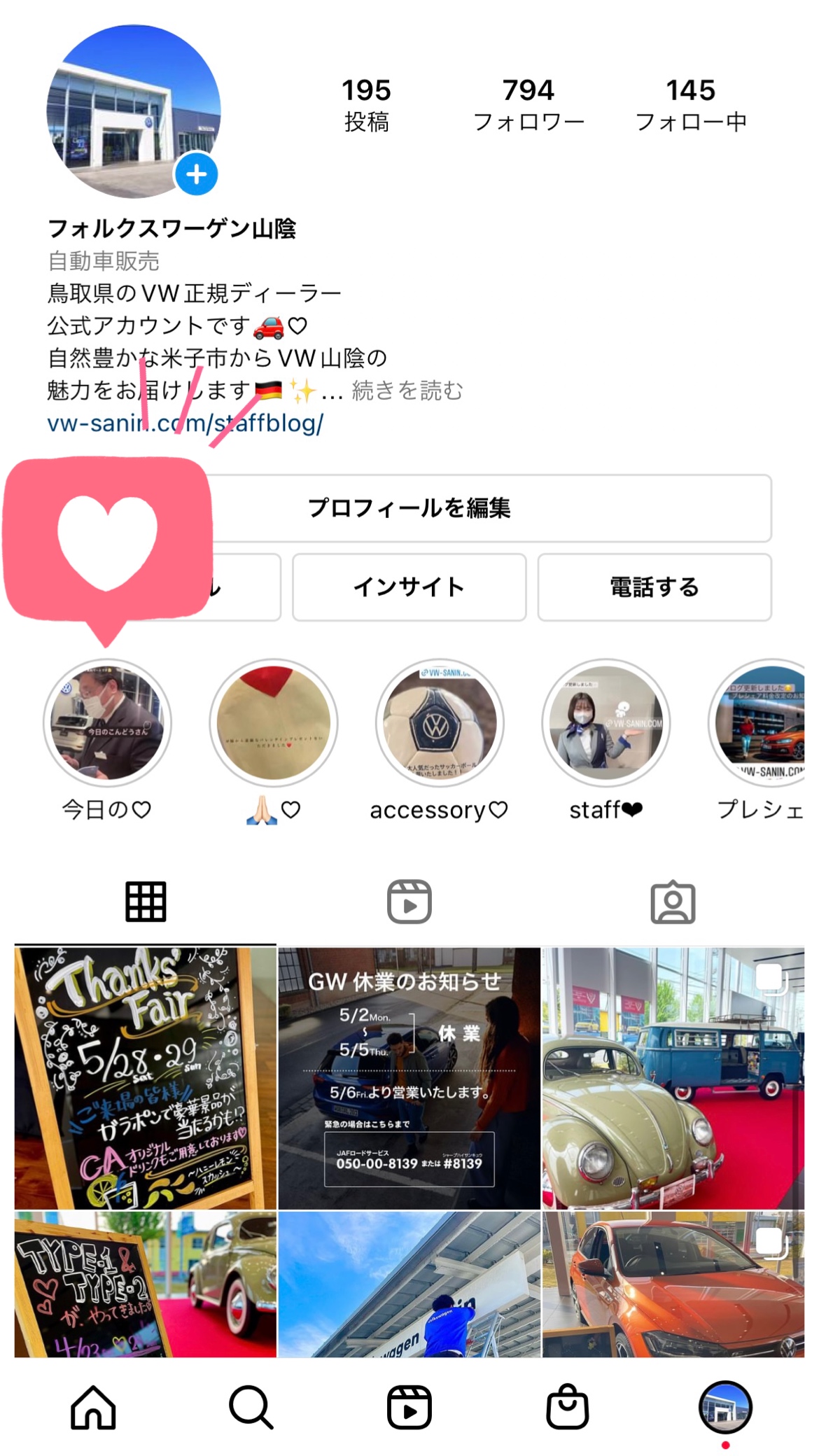Screen dimensions: 819x1456
Task: Switch to the posts grid tab
Action: (x=146, y=902)
